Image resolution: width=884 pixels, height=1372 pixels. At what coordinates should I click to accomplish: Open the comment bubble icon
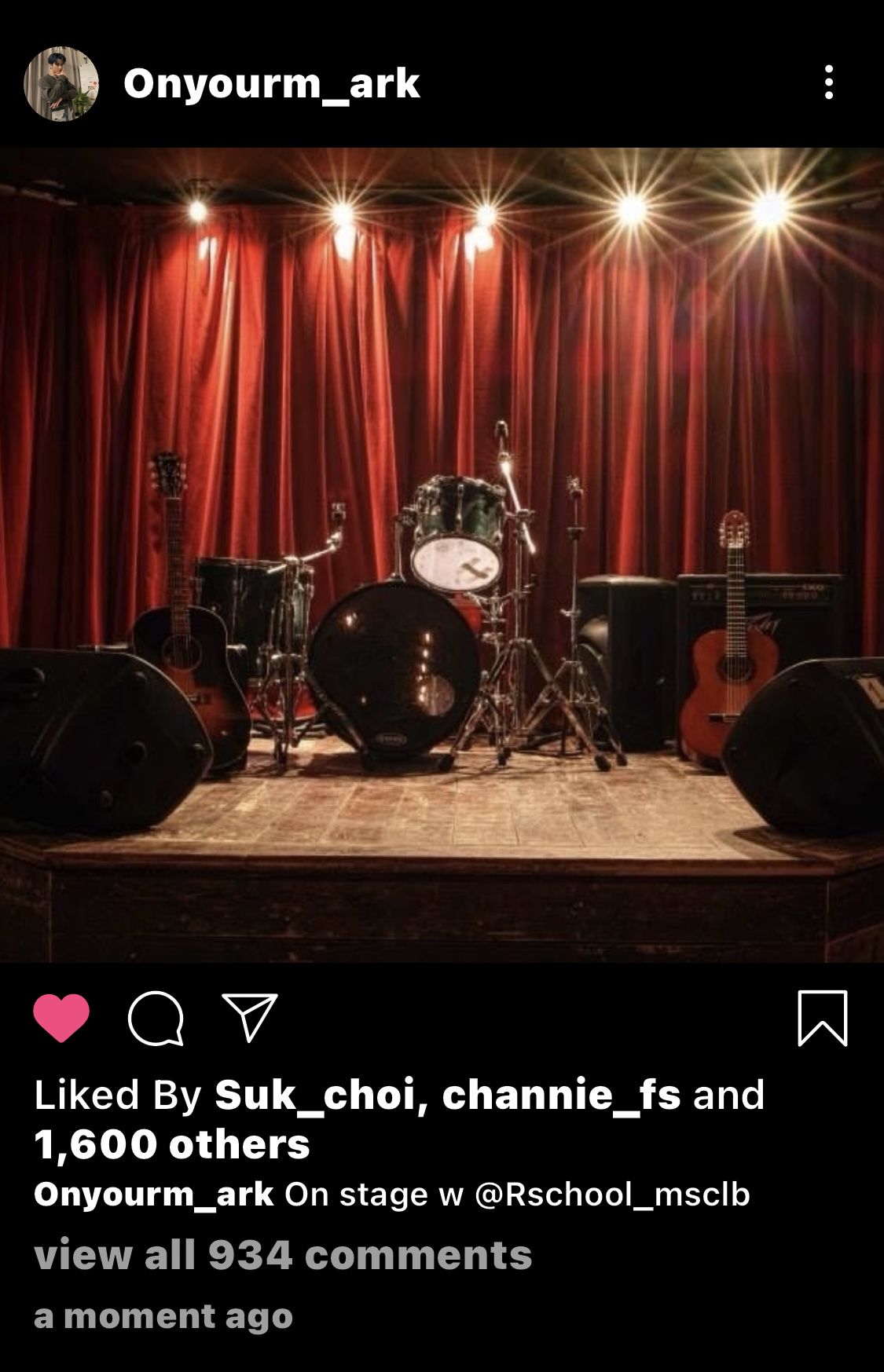click(156, 1019)
